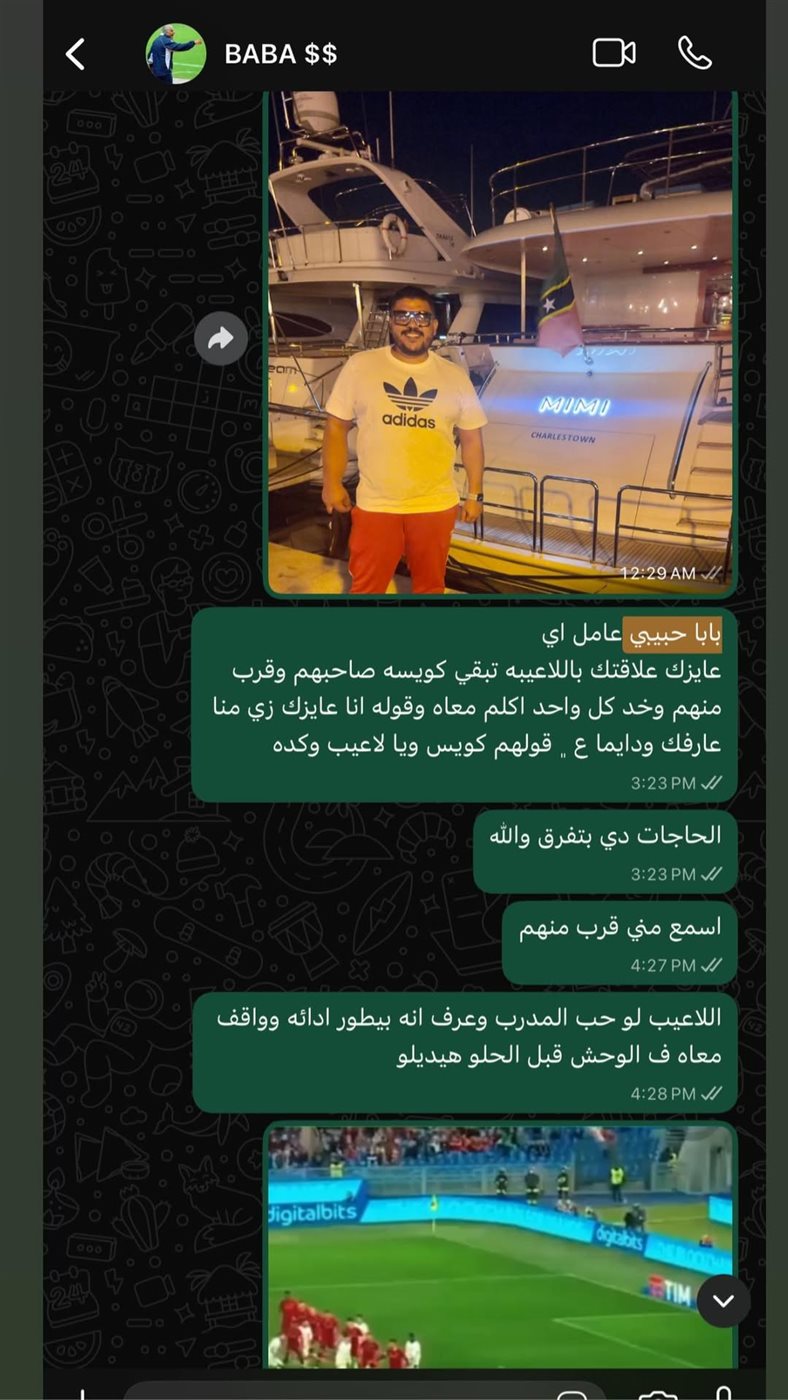Viewport: 788px width, 1400px height.
Task: Forward the yacht photo
Action: (x=220, y=340)
